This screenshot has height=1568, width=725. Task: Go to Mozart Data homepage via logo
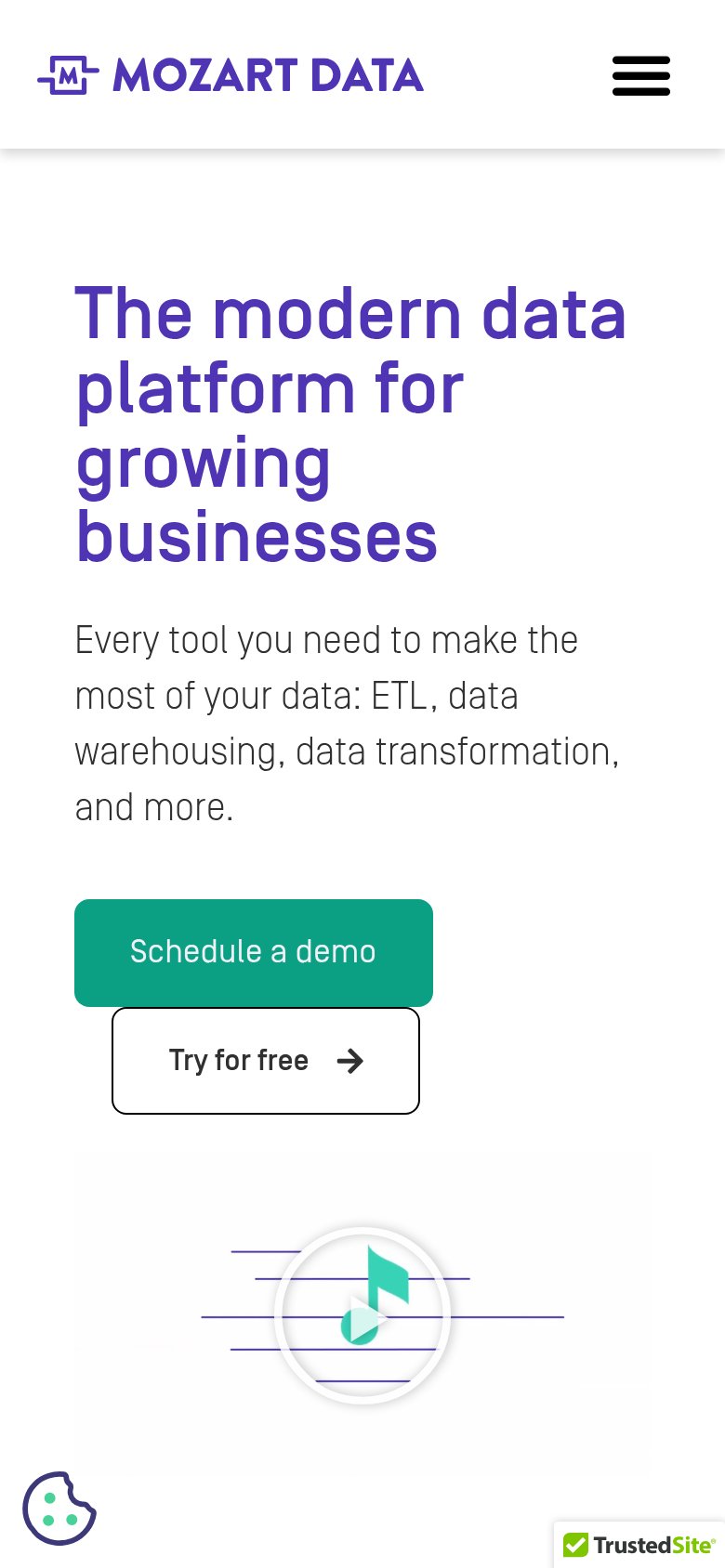[231, 75]
